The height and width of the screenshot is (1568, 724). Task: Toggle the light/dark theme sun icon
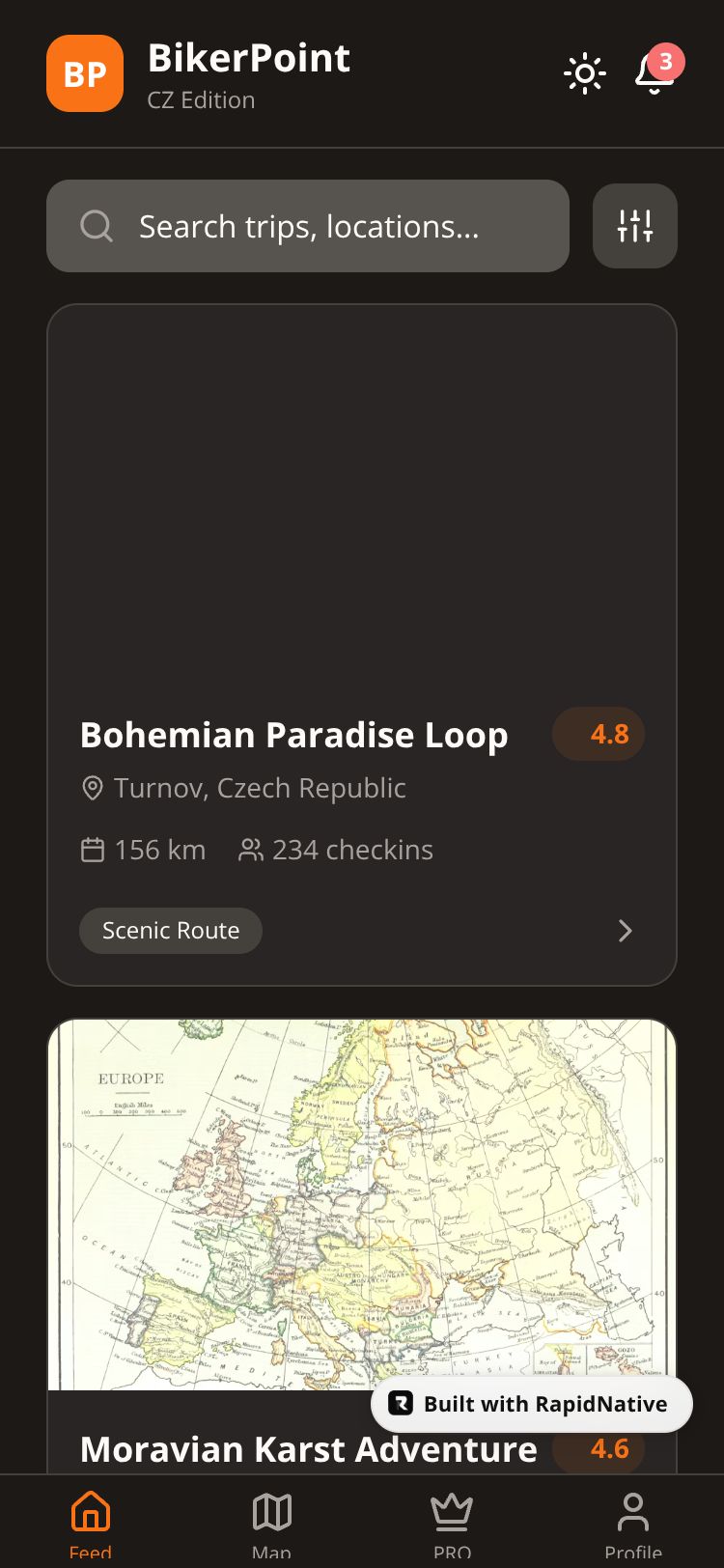584,74
